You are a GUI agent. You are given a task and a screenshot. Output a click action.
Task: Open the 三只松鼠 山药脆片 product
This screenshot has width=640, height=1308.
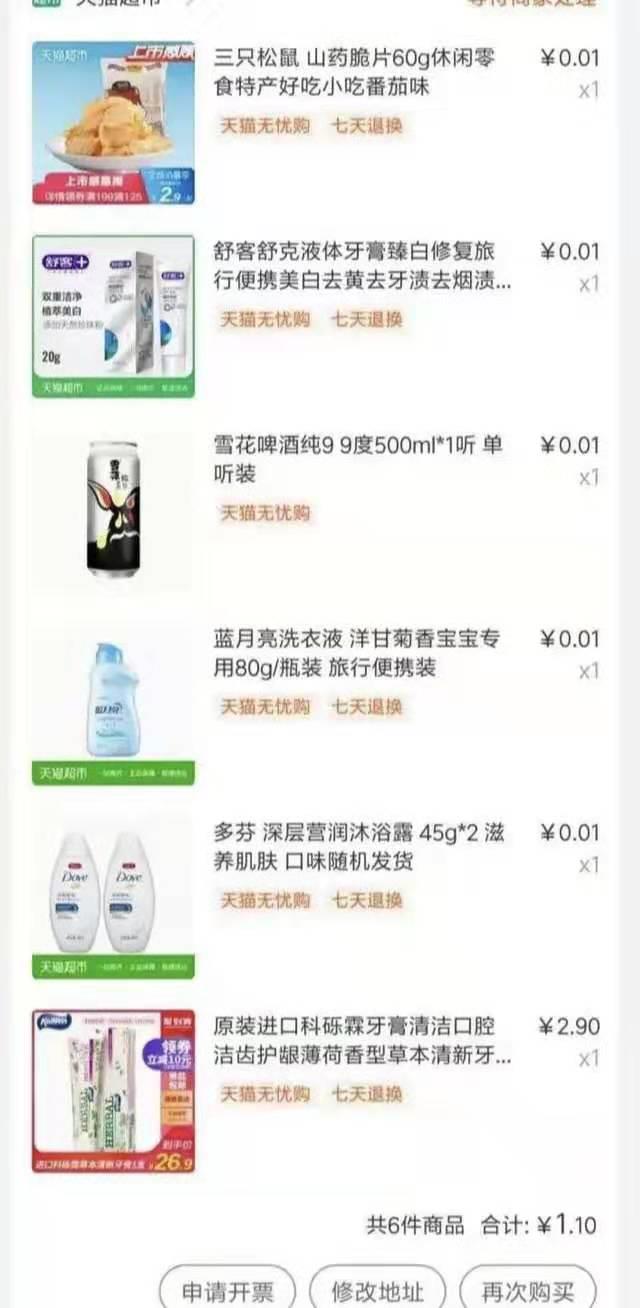pyautogui.click(x=354, y=72)
